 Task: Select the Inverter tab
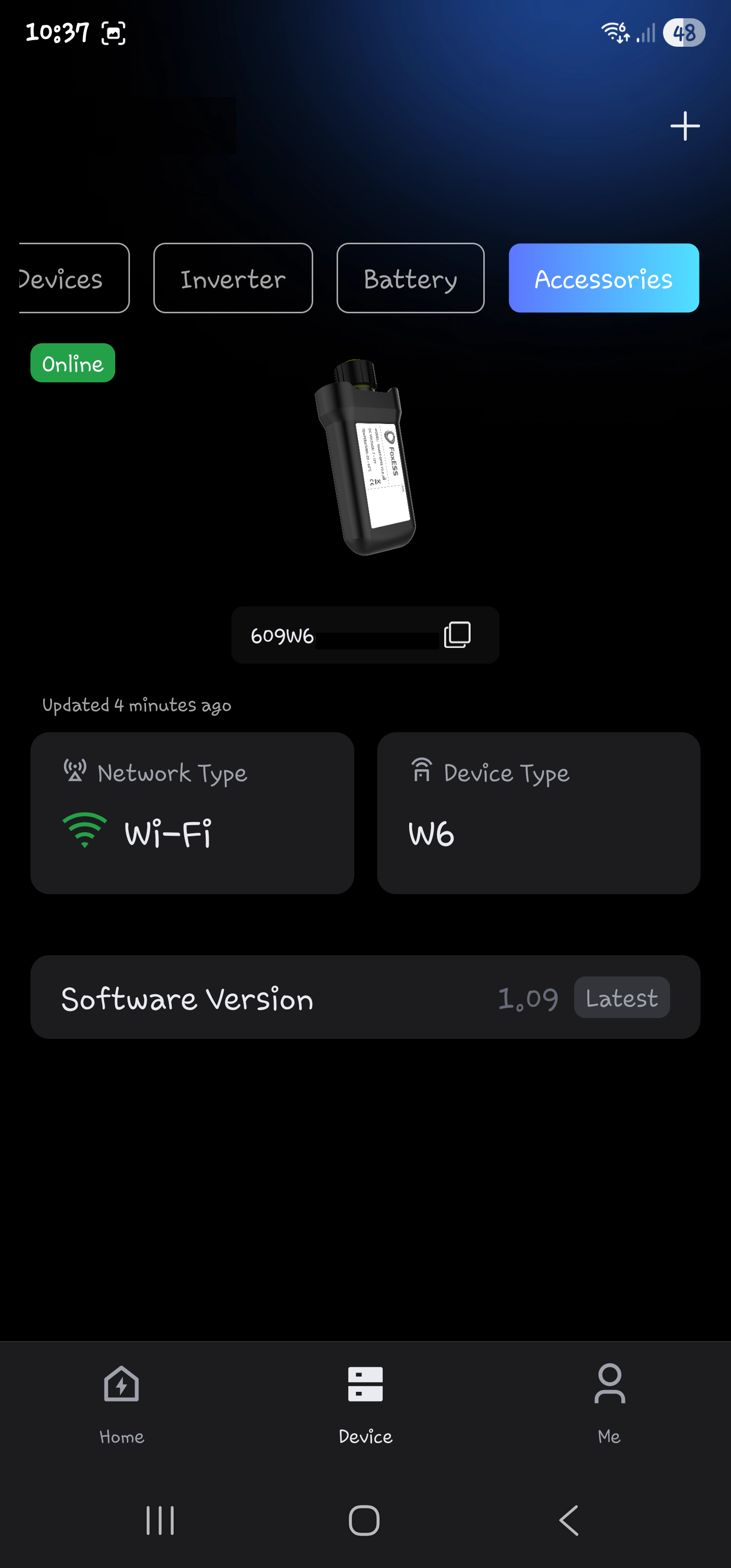(x=233, y=278)
